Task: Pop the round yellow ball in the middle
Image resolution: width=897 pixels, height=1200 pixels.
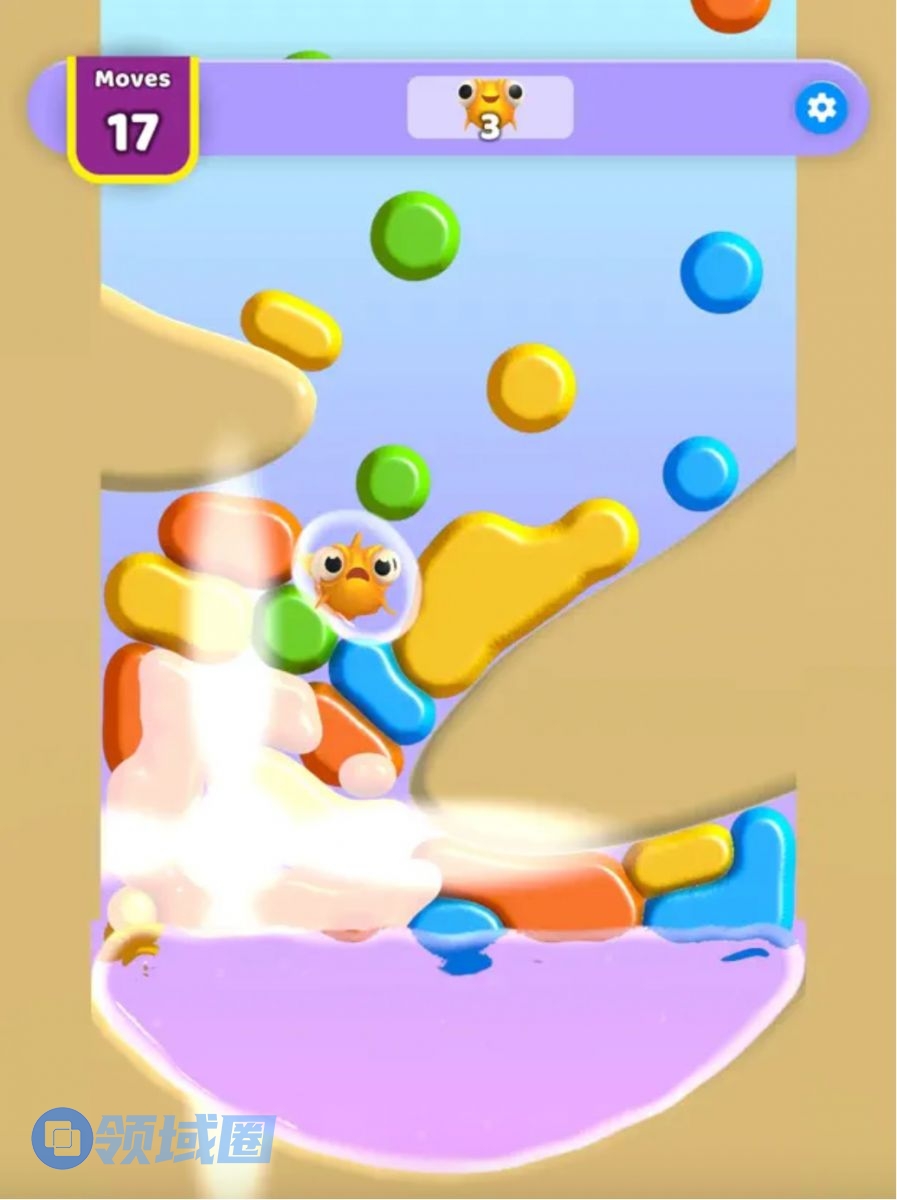Action: point(531,388)
